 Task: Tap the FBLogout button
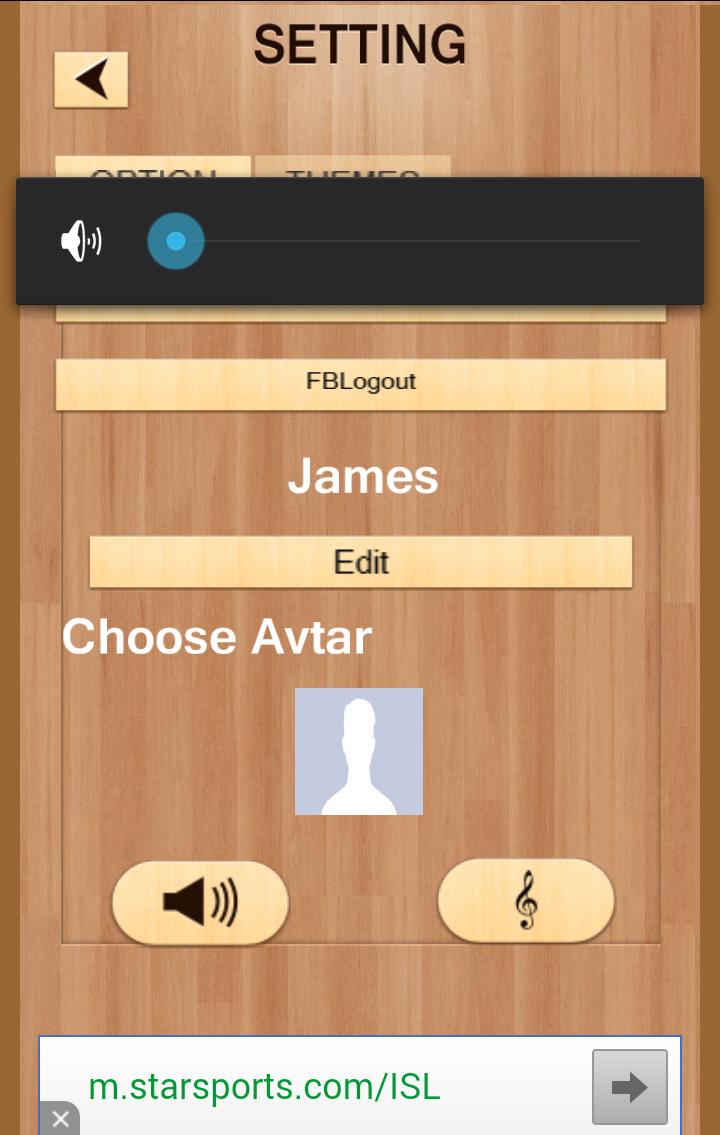tap(360, 383)
